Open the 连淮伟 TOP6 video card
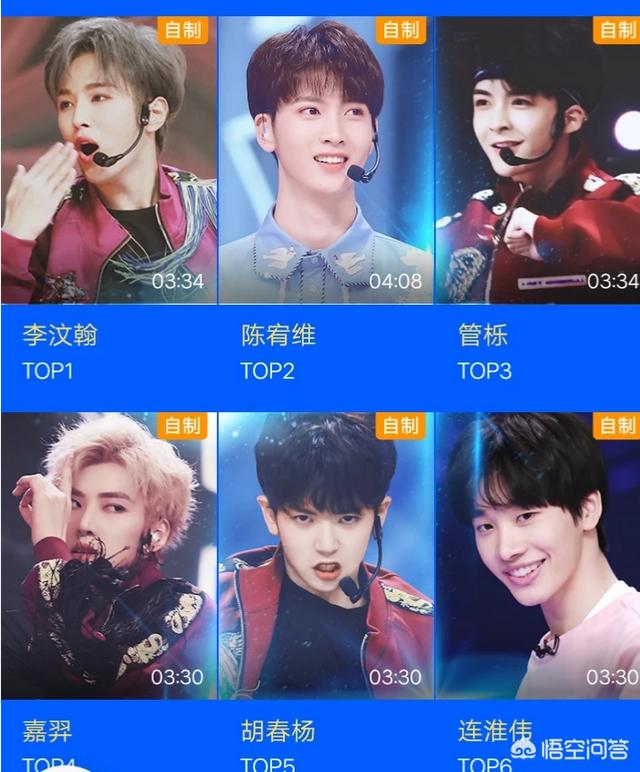Viewport: 640px width, 772px height. click(540, 555)
